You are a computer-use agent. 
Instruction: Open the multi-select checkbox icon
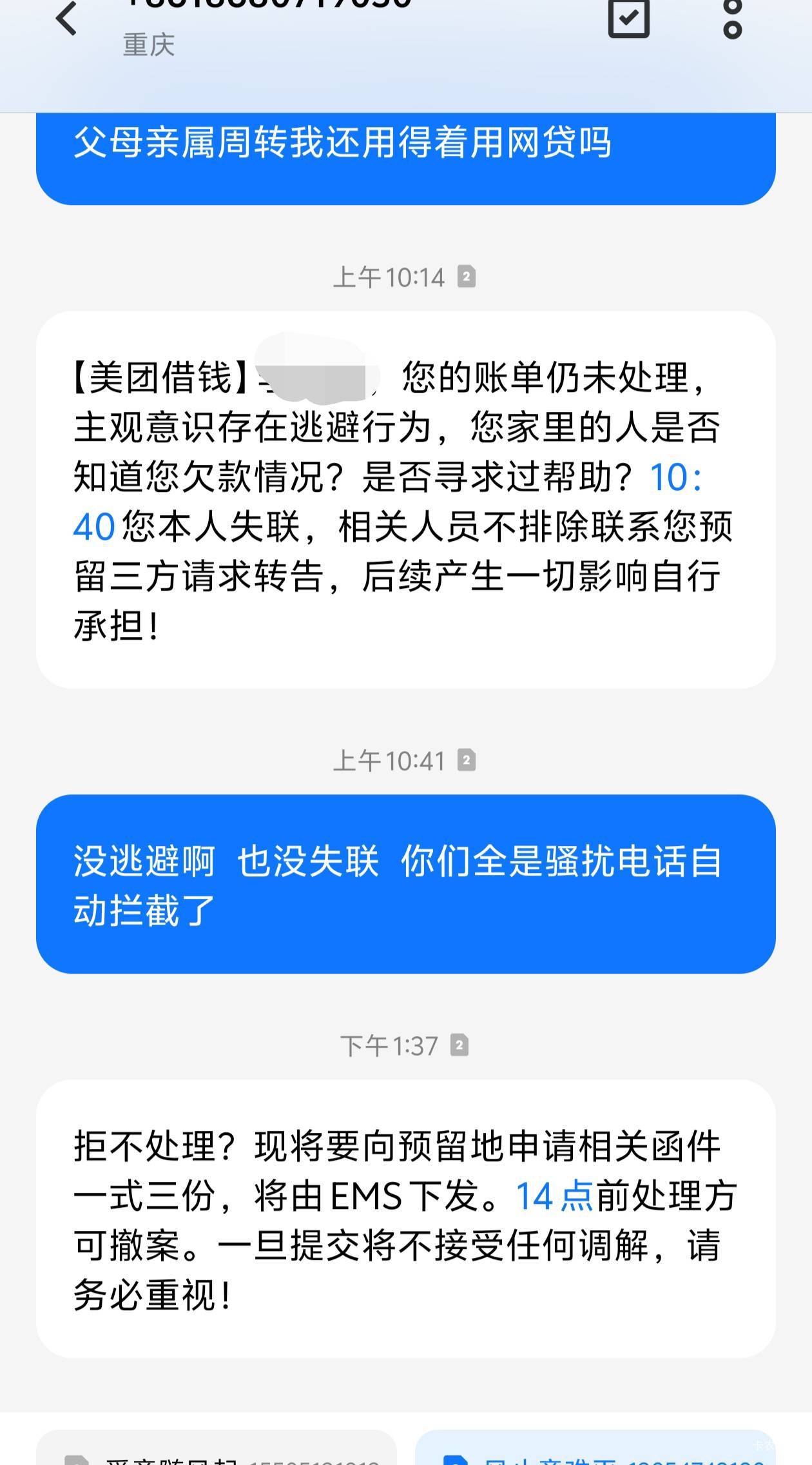[x=628, y=18]
